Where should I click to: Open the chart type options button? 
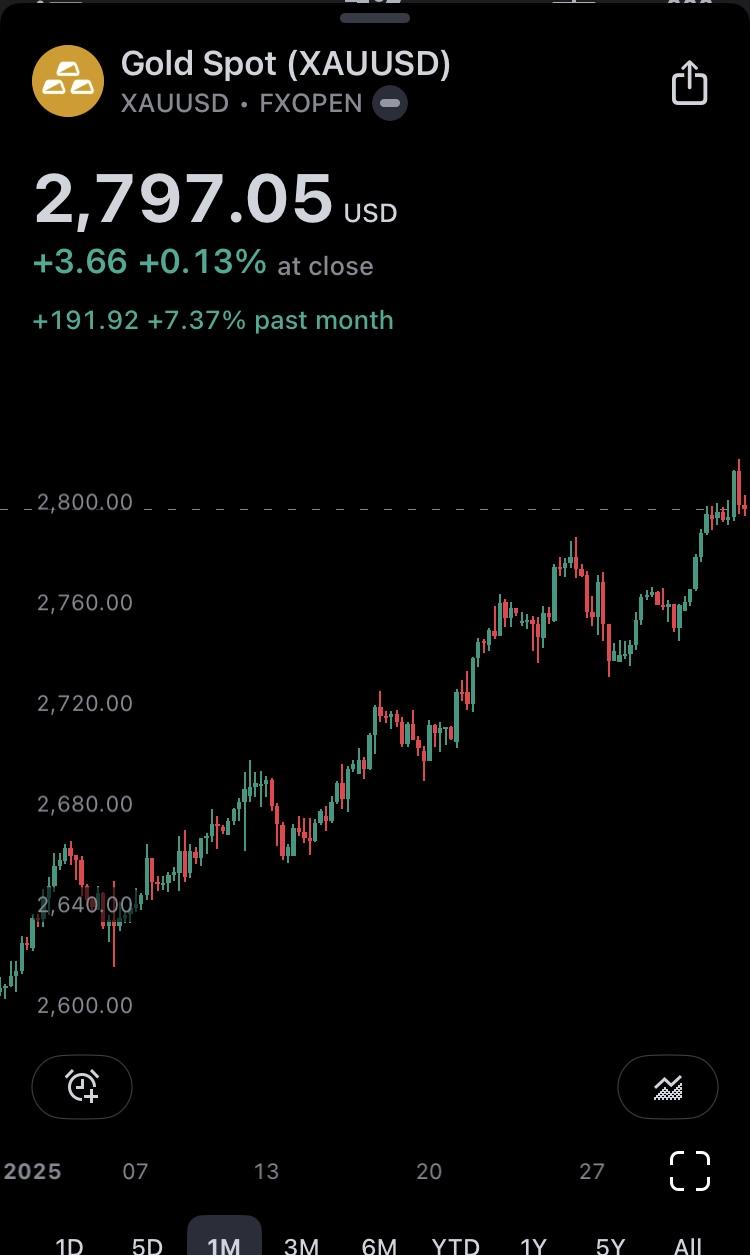pos(668,1086)
